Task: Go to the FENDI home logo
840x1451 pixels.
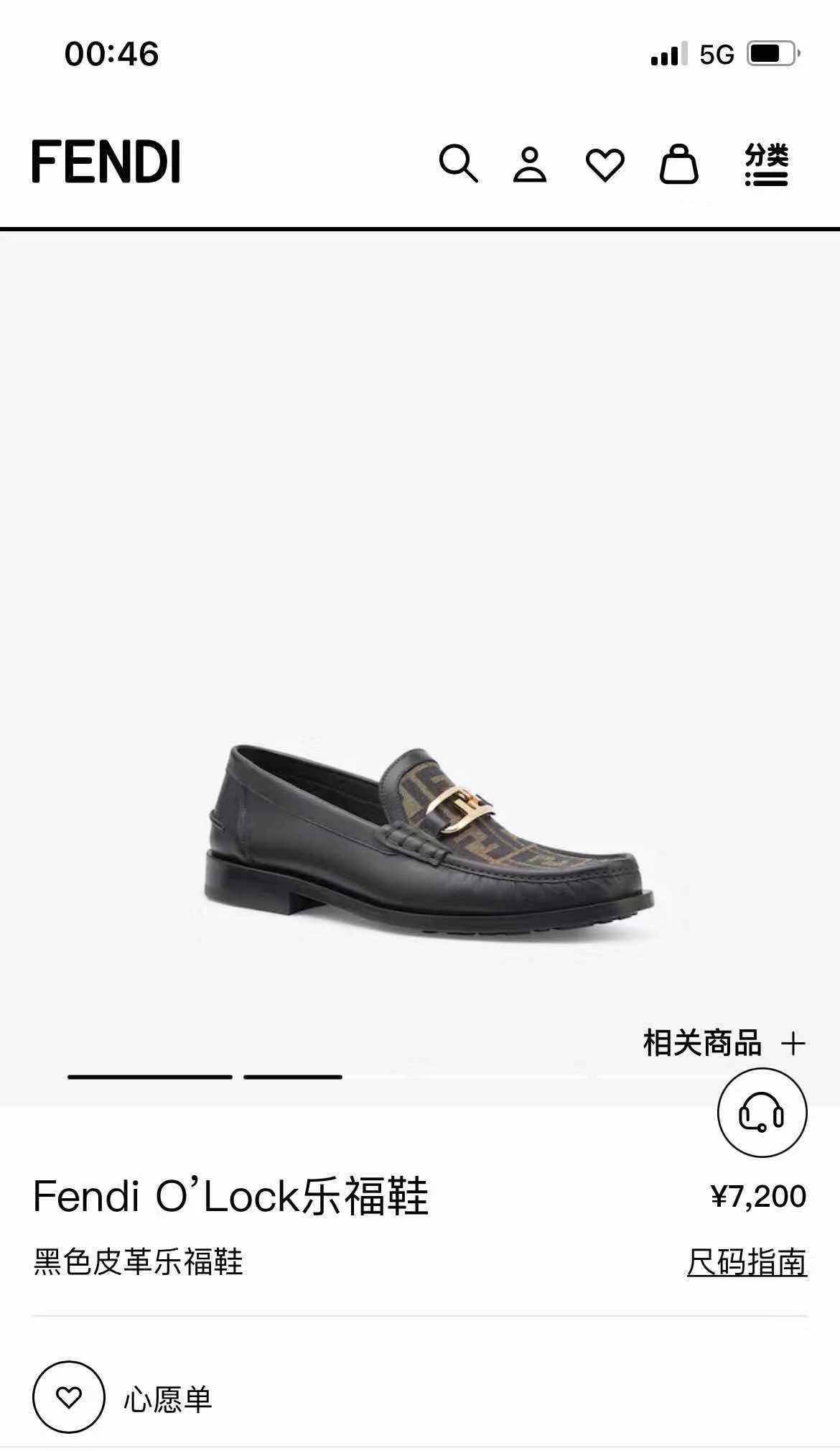Action: point(106,162)
